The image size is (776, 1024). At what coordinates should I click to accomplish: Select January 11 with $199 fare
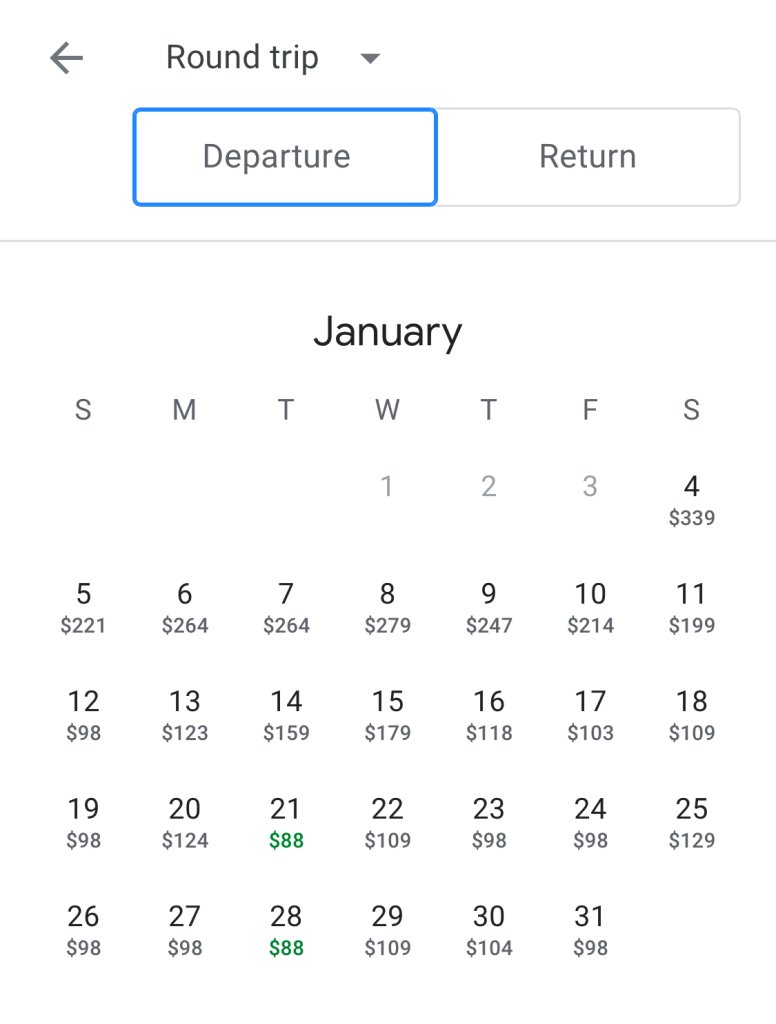point(691,607)
